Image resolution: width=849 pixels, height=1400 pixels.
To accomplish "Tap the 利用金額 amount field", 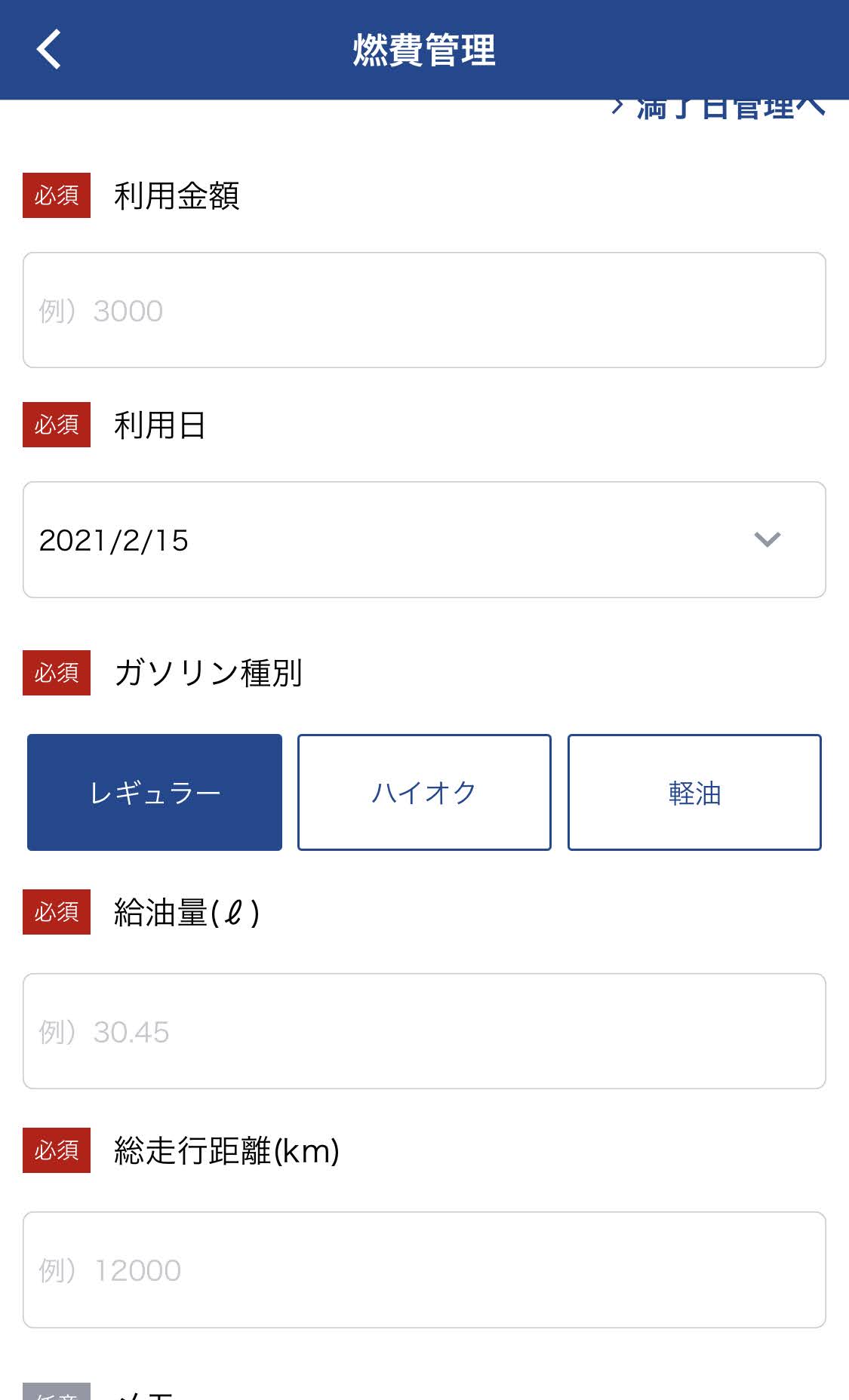I will [424, 310].
